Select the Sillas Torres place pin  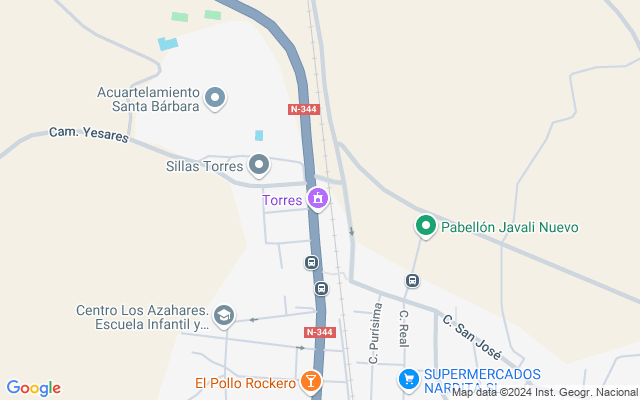pyautogui.click(x=259, y=165)
